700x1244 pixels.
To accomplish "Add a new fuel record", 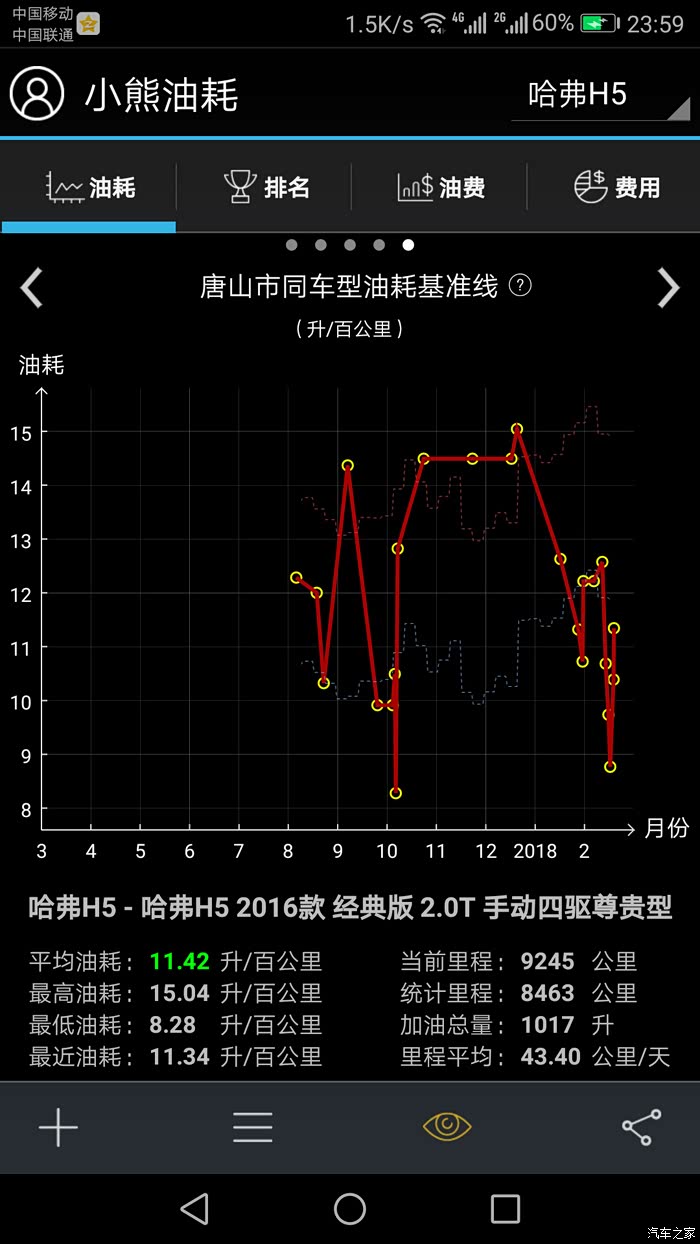I will pos(58,1127).
